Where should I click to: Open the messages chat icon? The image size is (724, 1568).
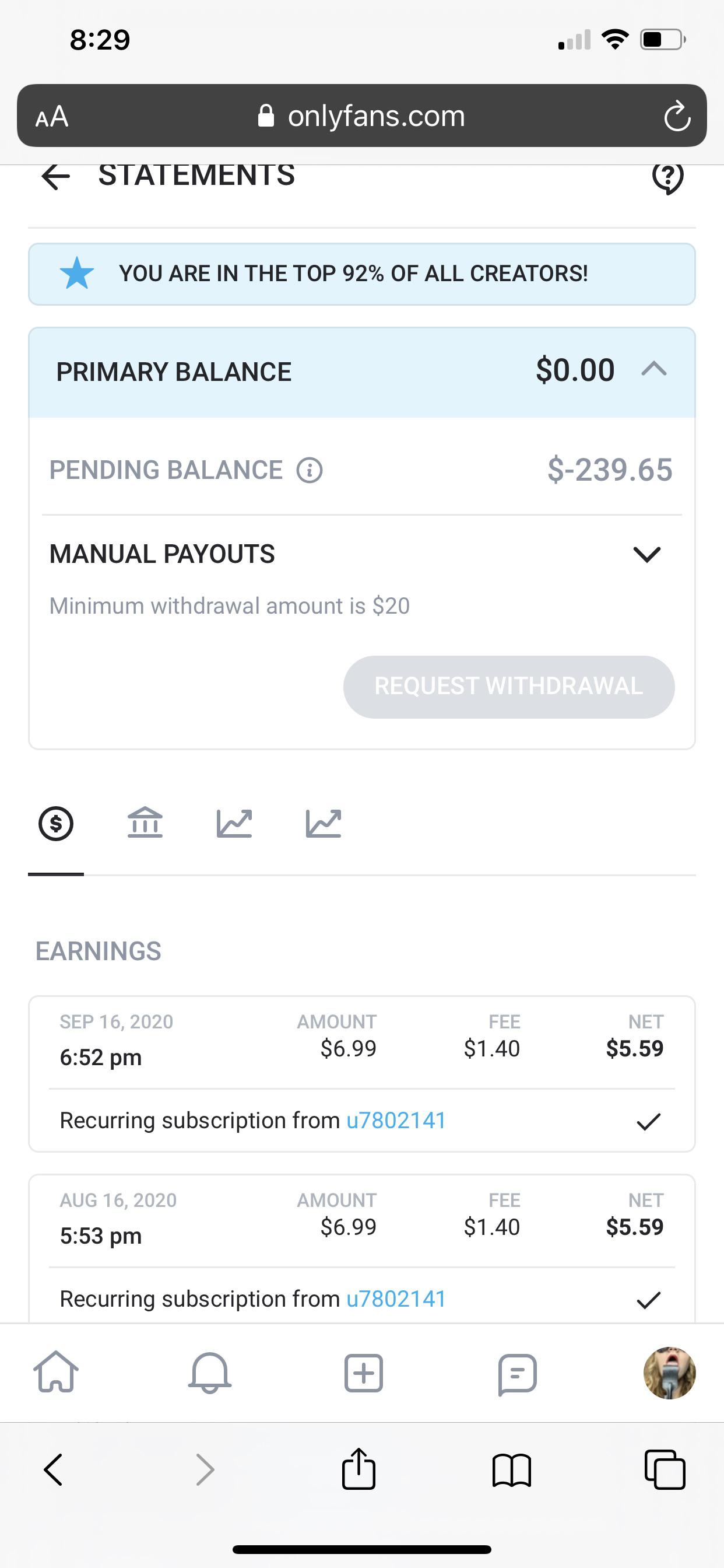[x=517, y=1374]
